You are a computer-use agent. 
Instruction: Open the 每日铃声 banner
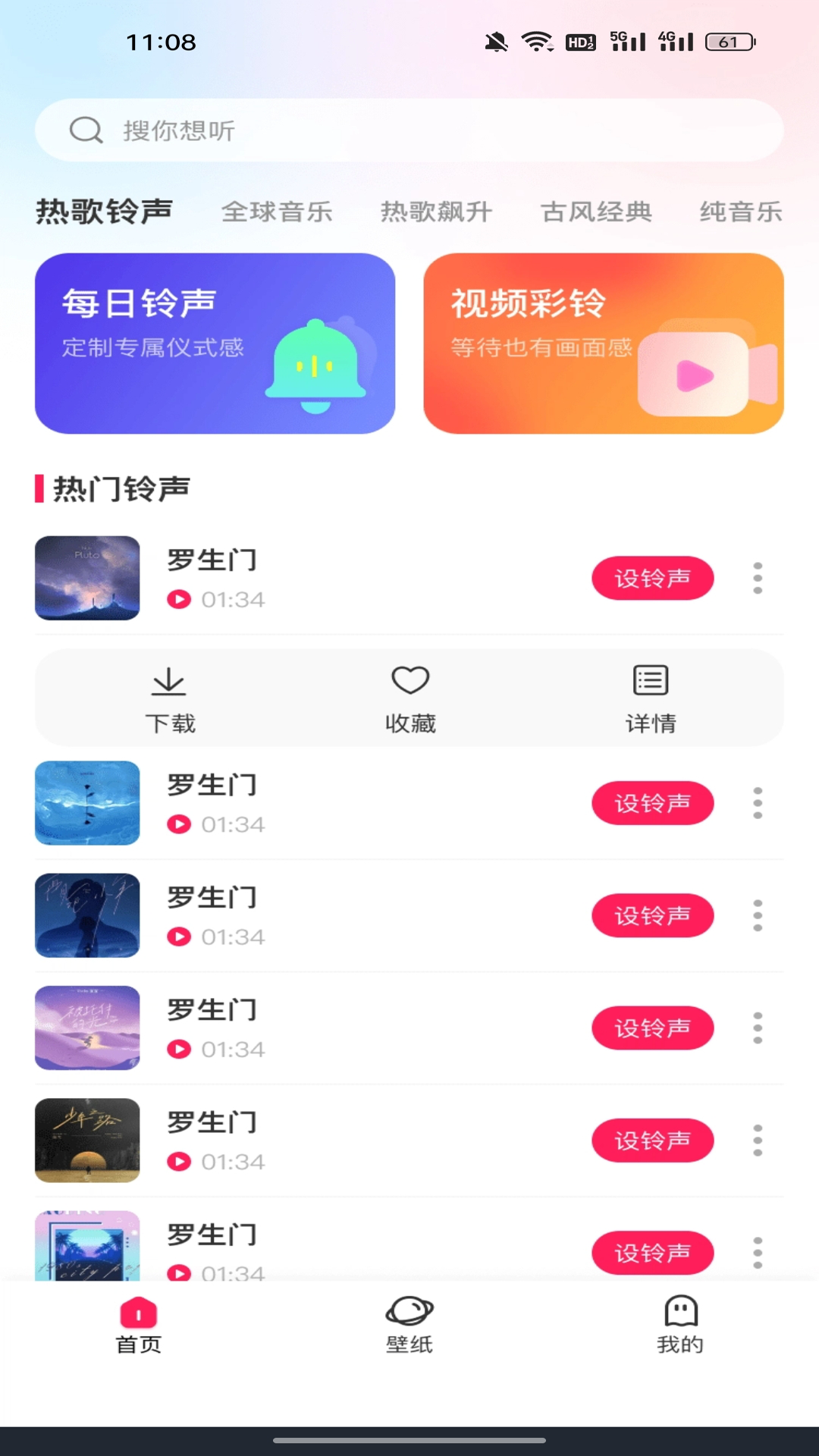[x=215, y=345]
